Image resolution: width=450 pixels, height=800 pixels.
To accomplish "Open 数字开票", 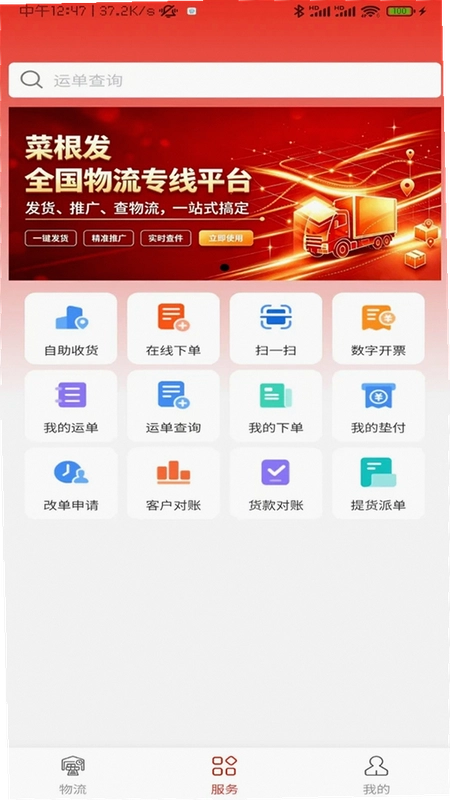I will [x=379, y=329].
